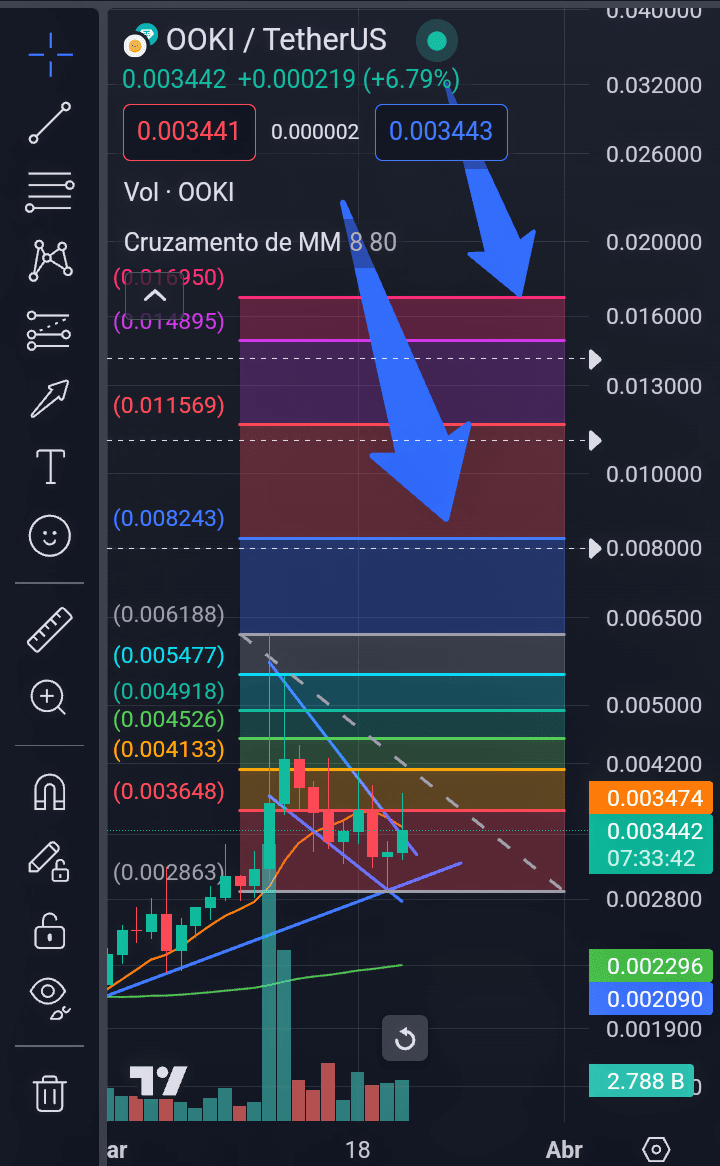Tap the buy price 0.003443 button
The height and width of the screenshot is (1166, 720).
[x=441, y=132]
